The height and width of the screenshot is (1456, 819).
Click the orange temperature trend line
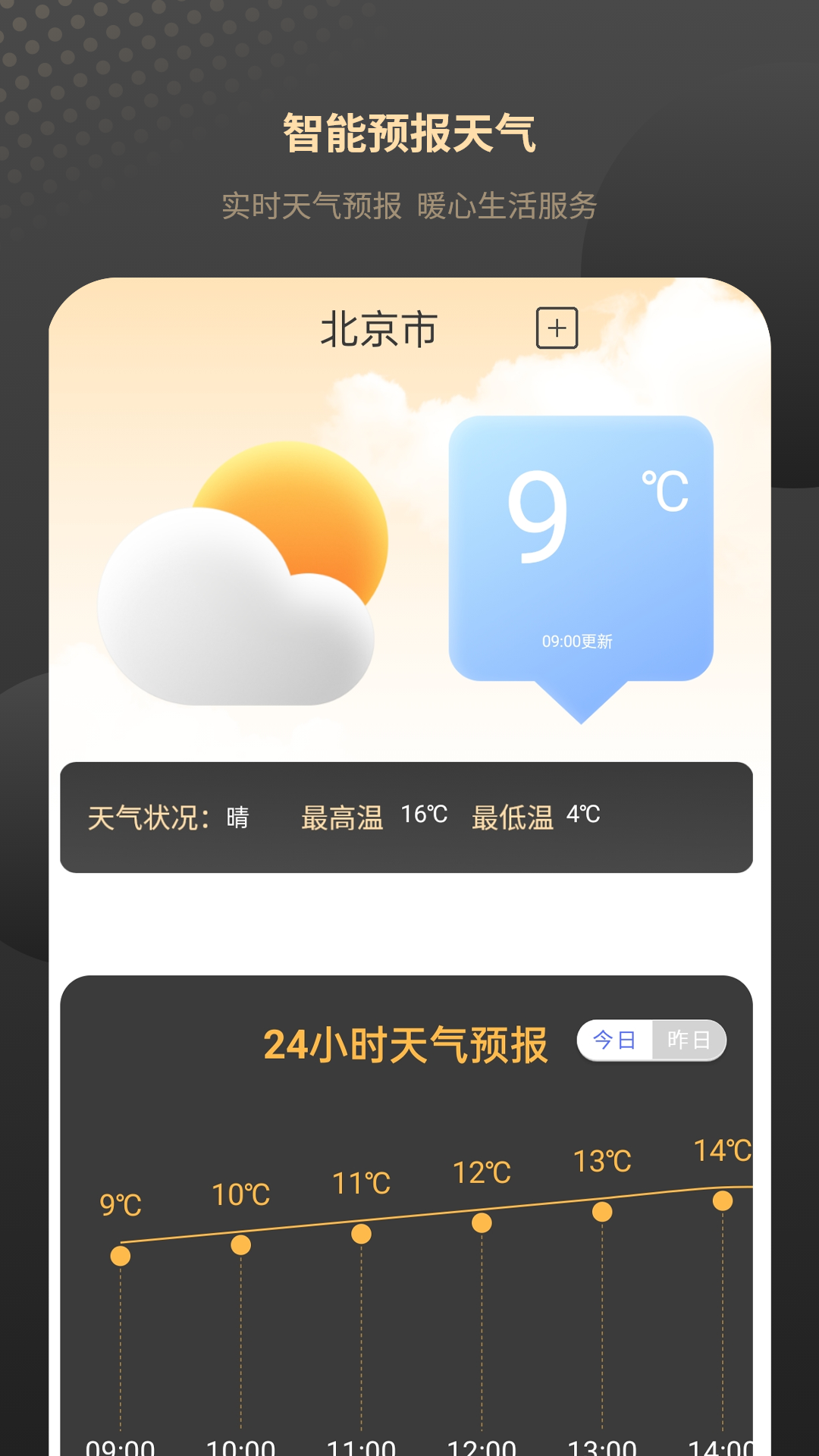417,1228
